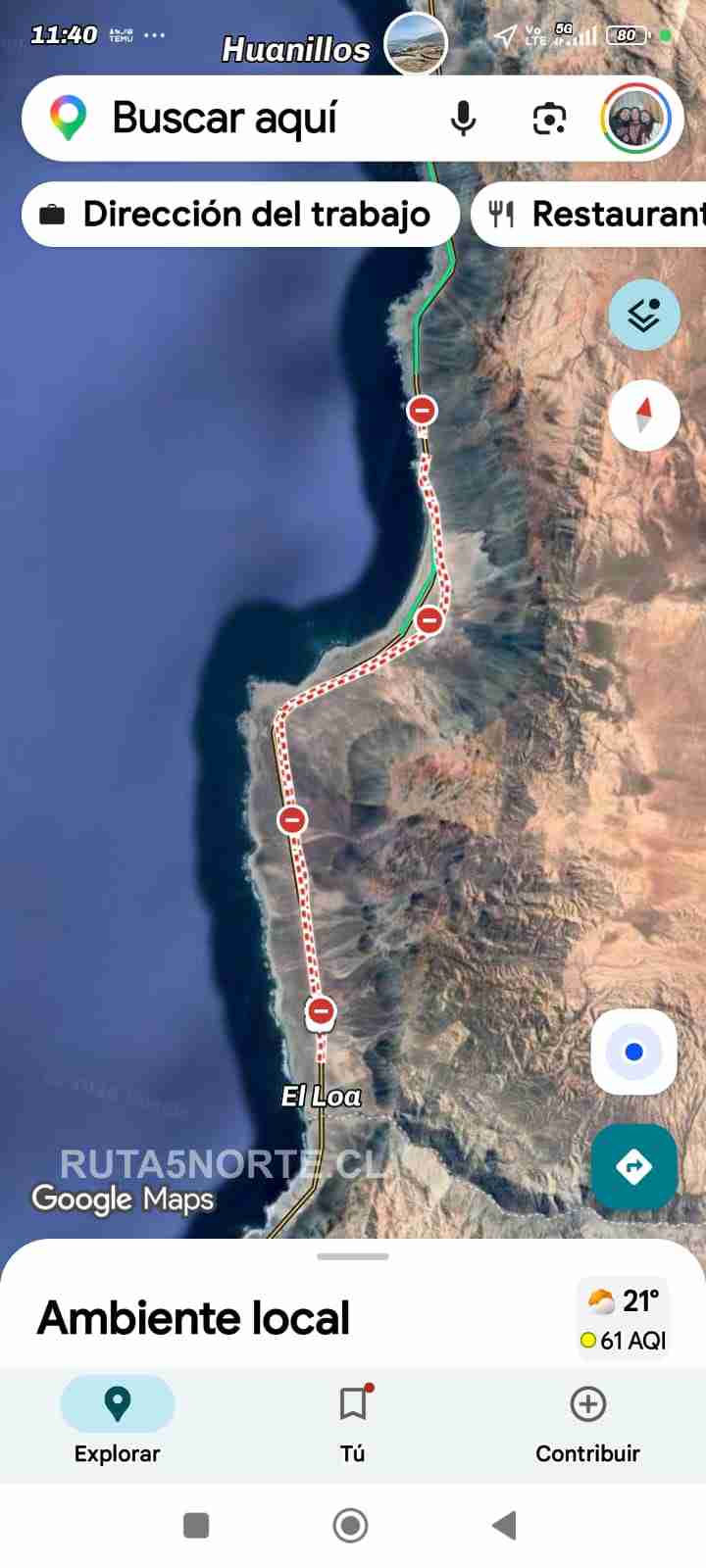The height and width of the screenshot is (1568, 706).
Task: Launch Google Lens camera search
Action: click(x=550, y=118)
